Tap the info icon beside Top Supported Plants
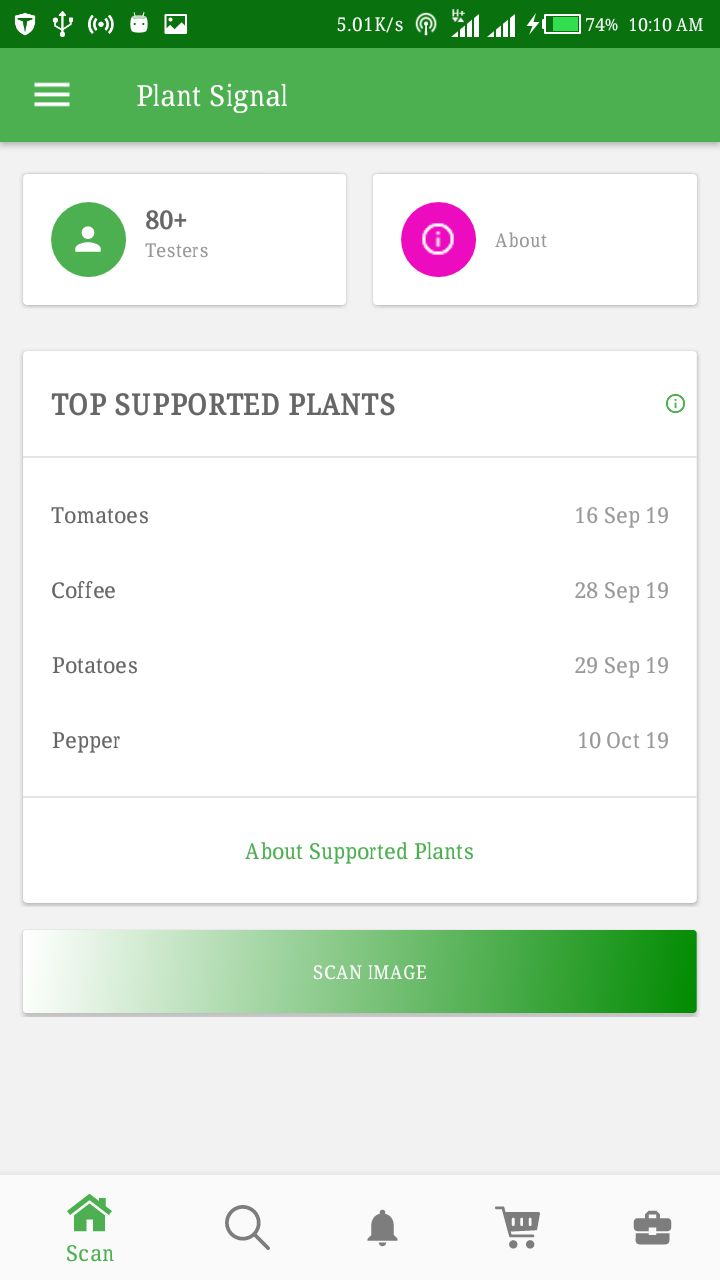720x1280 pixels. coord(675,404)
